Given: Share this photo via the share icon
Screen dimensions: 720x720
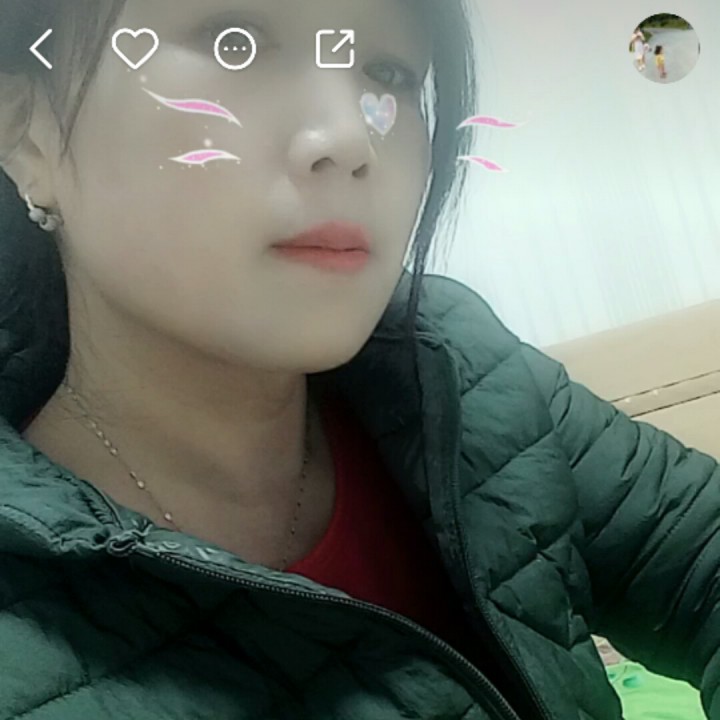Looking at the screenshot, I should pyautogui.click(x=335, y=49).
